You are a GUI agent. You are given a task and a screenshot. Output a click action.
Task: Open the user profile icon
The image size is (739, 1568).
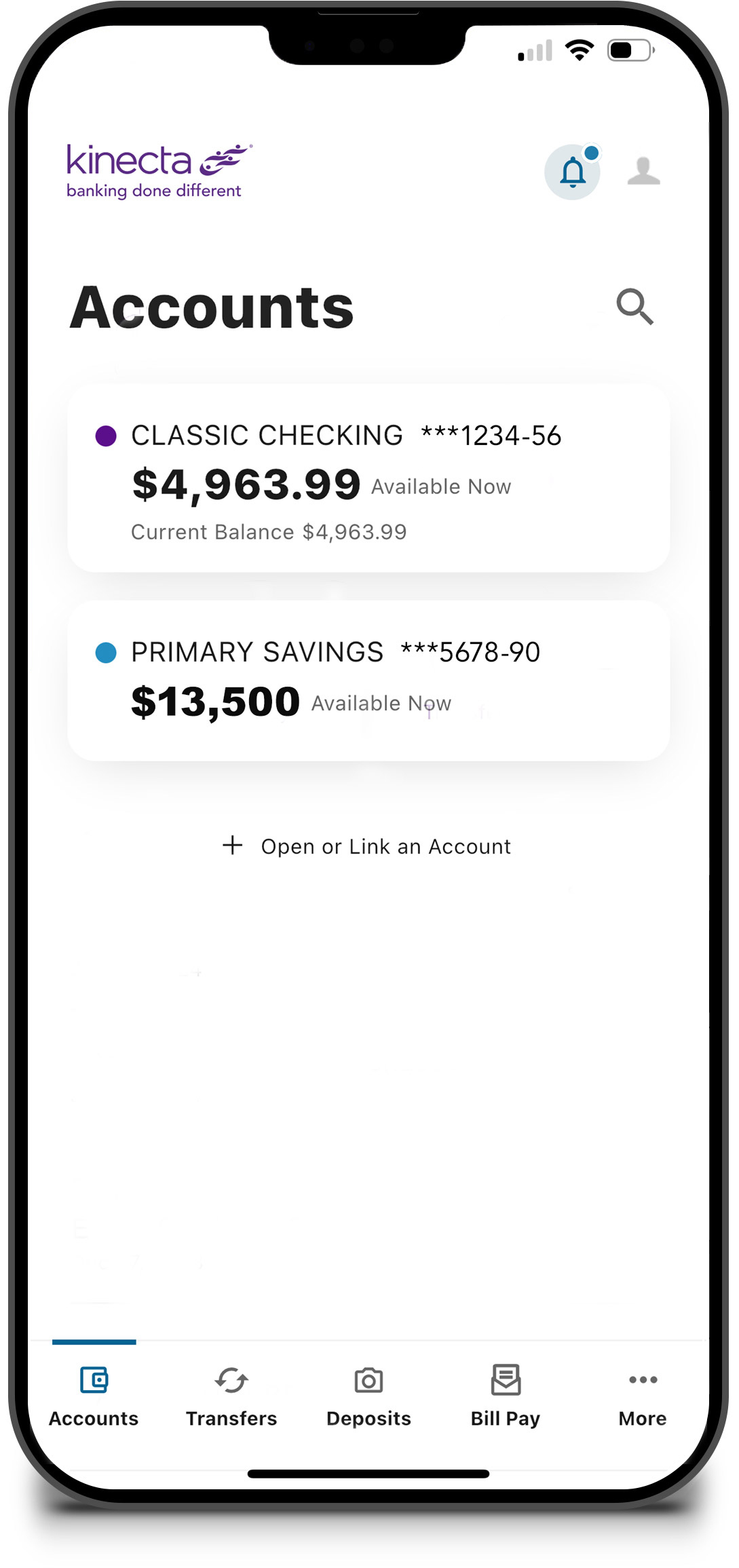click(x=643, y=171)
